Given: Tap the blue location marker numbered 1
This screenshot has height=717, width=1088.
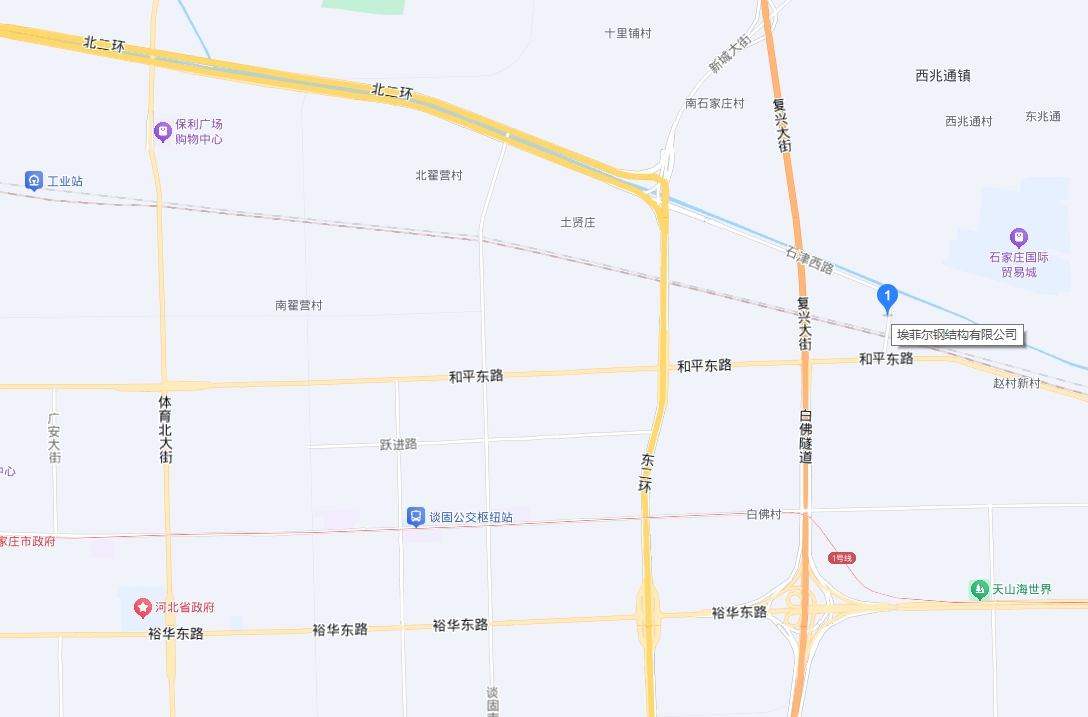Looking at the screenshot, I should [x=887, y=297].
